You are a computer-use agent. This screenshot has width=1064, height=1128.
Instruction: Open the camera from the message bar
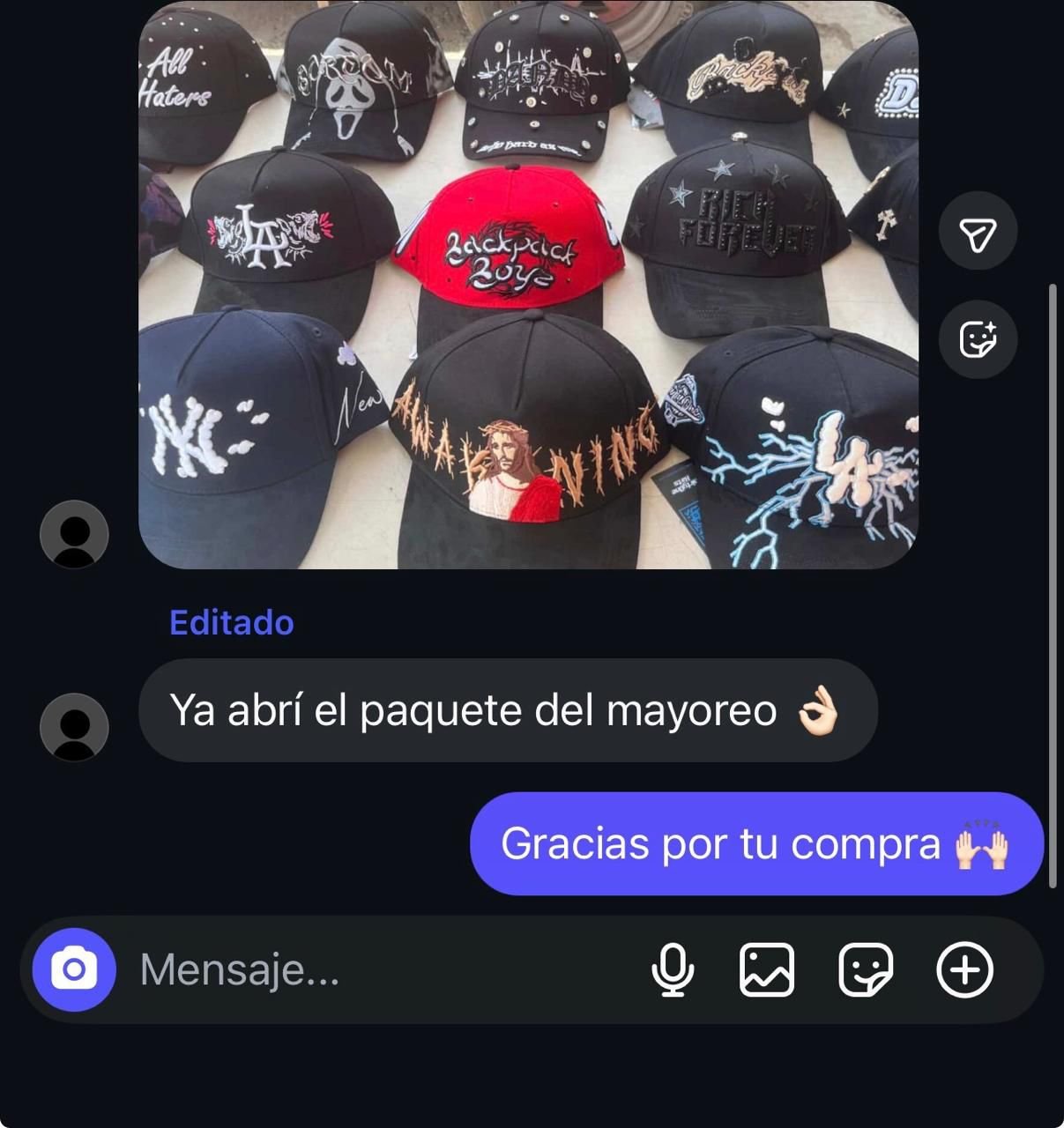coord(74,969)
